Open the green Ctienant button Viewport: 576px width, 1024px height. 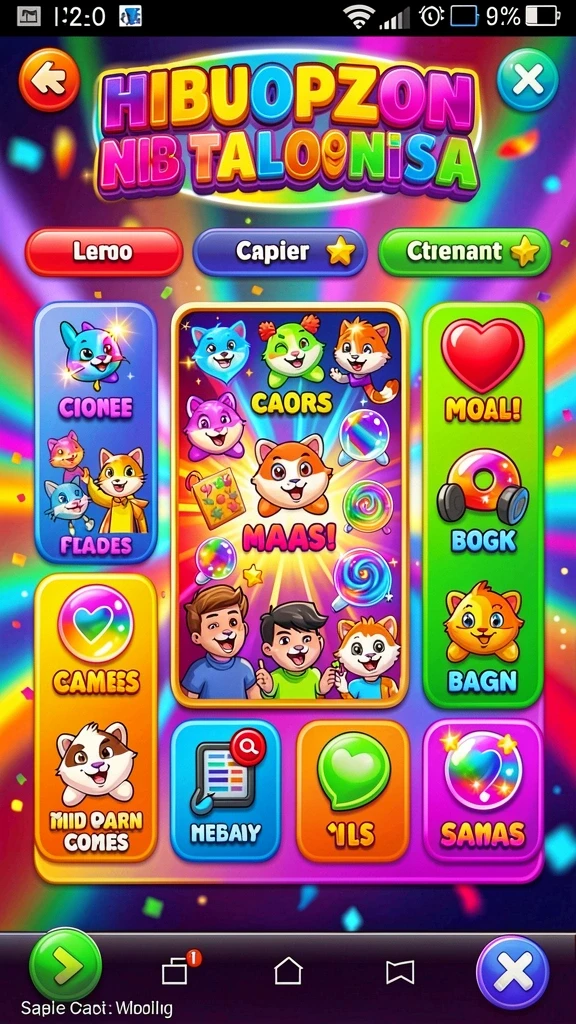(x=465, y=251)
